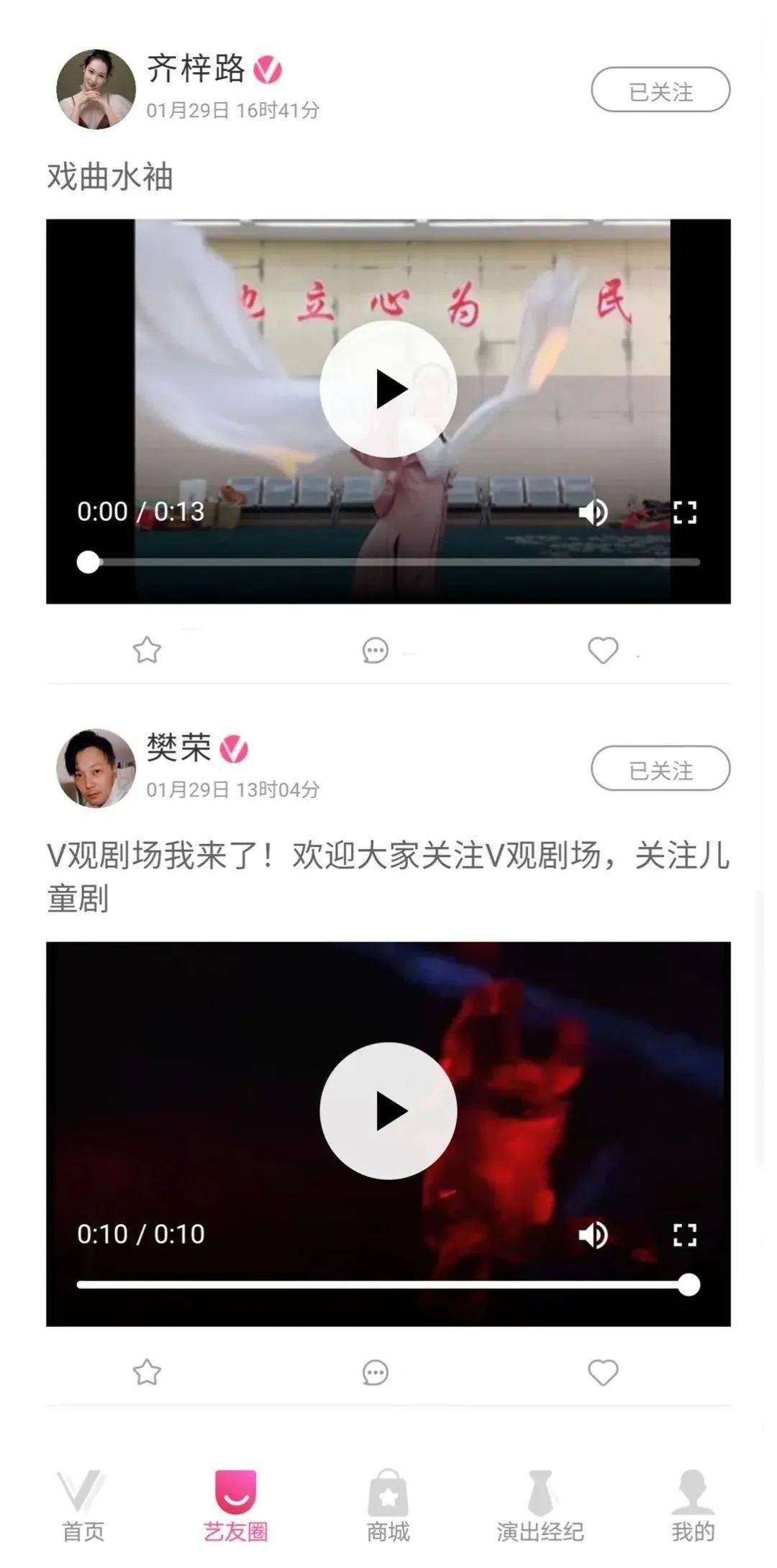777x1568 pixels.
Task: Comment on 齐梓路's 戏曲水袖 post
Action: pos(375,651)
